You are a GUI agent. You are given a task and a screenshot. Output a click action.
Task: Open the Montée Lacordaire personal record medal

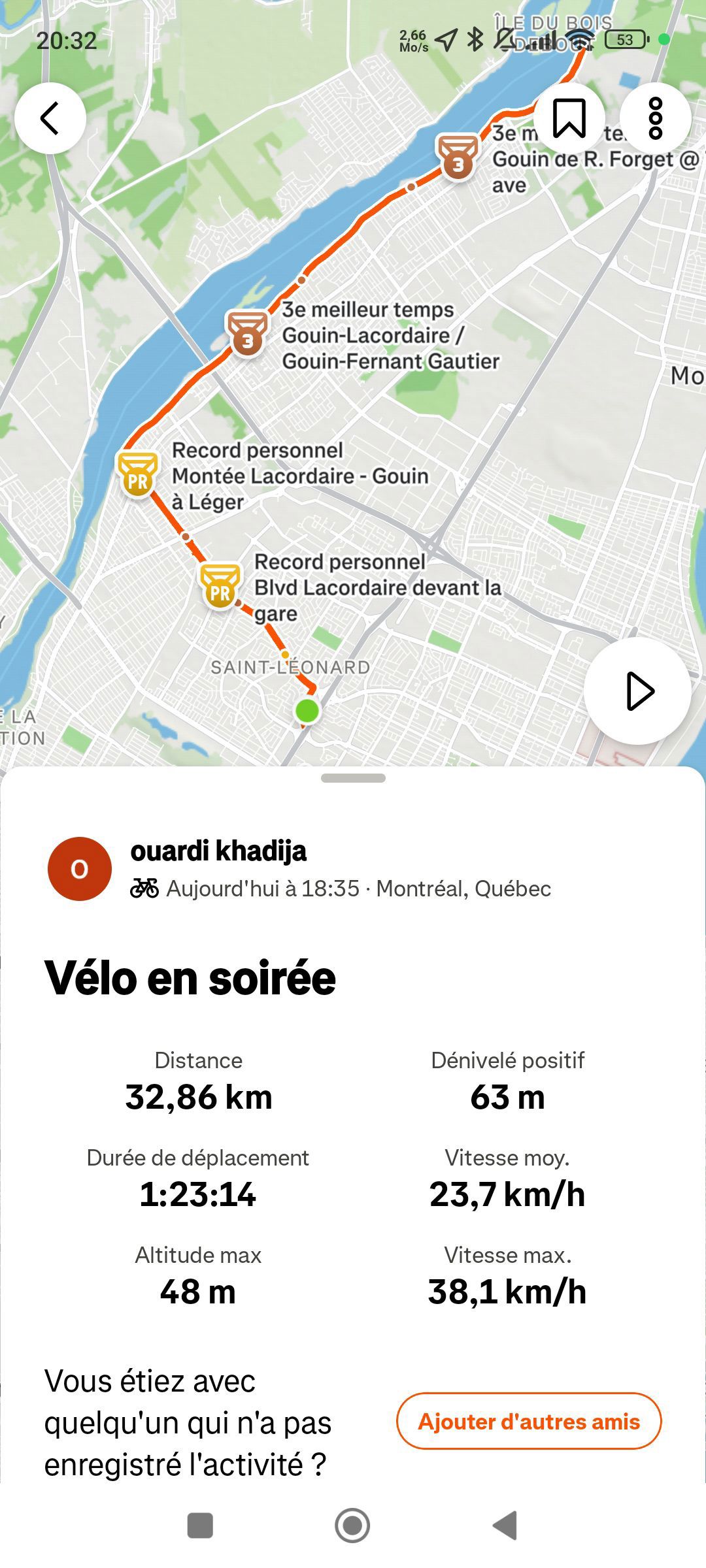coord(138,474)
